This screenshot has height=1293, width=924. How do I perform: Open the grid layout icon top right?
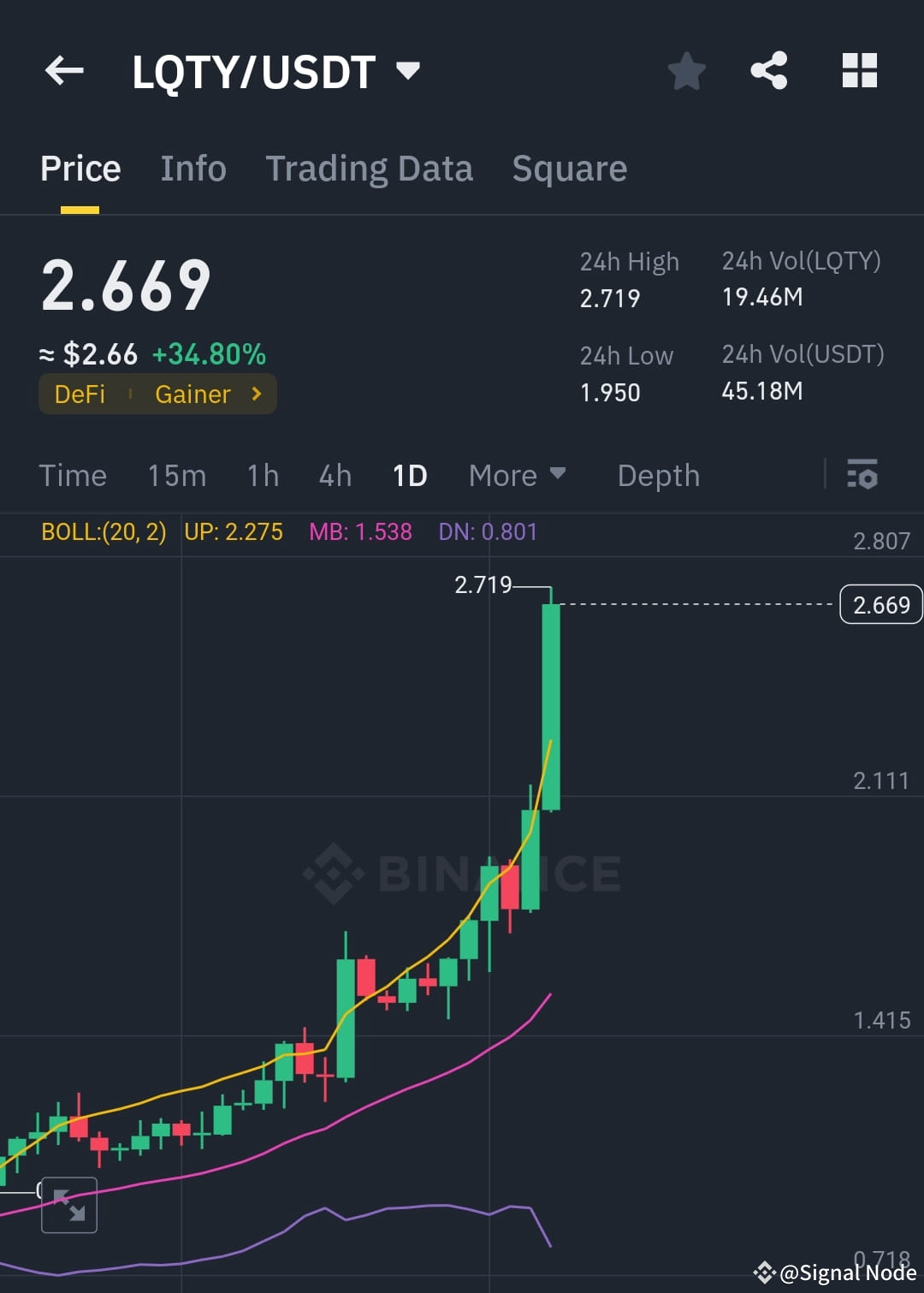[x=859, y=72]
